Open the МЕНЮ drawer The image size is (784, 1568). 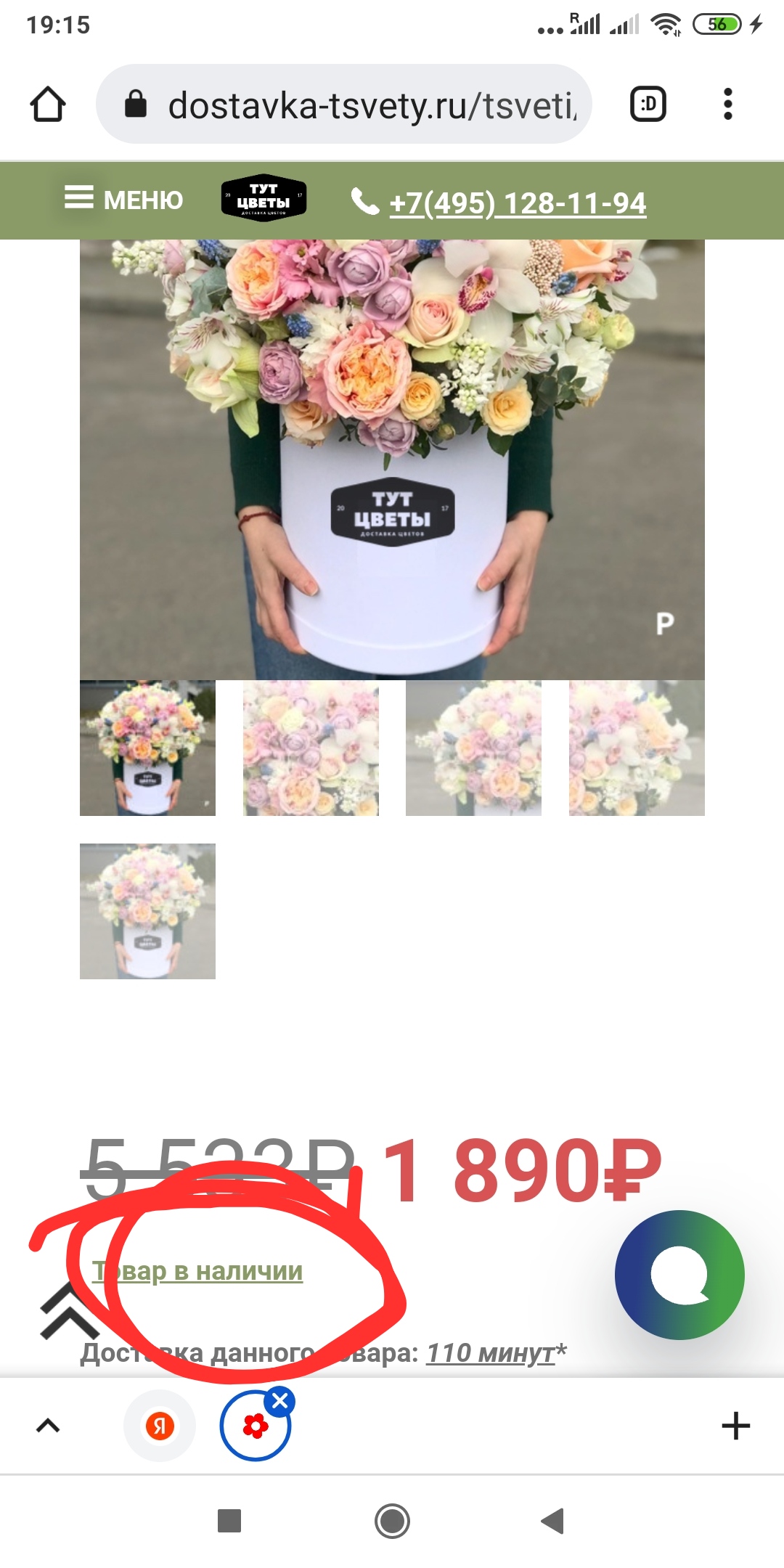(123, 199)
